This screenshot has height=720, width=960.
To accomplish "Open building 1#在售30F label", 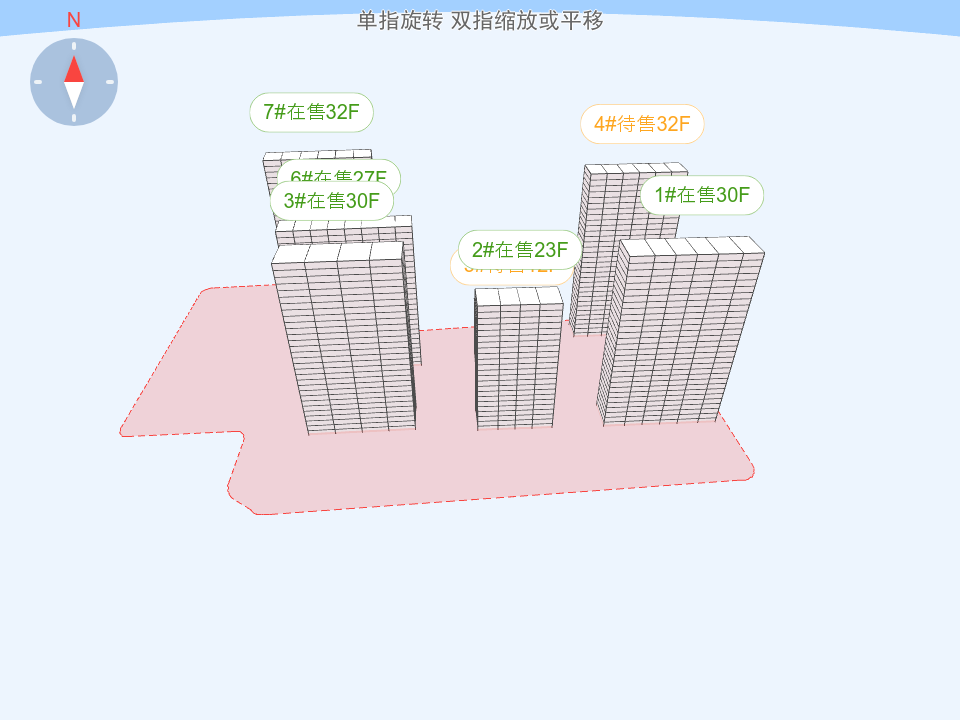I will (x=702, y=195).
